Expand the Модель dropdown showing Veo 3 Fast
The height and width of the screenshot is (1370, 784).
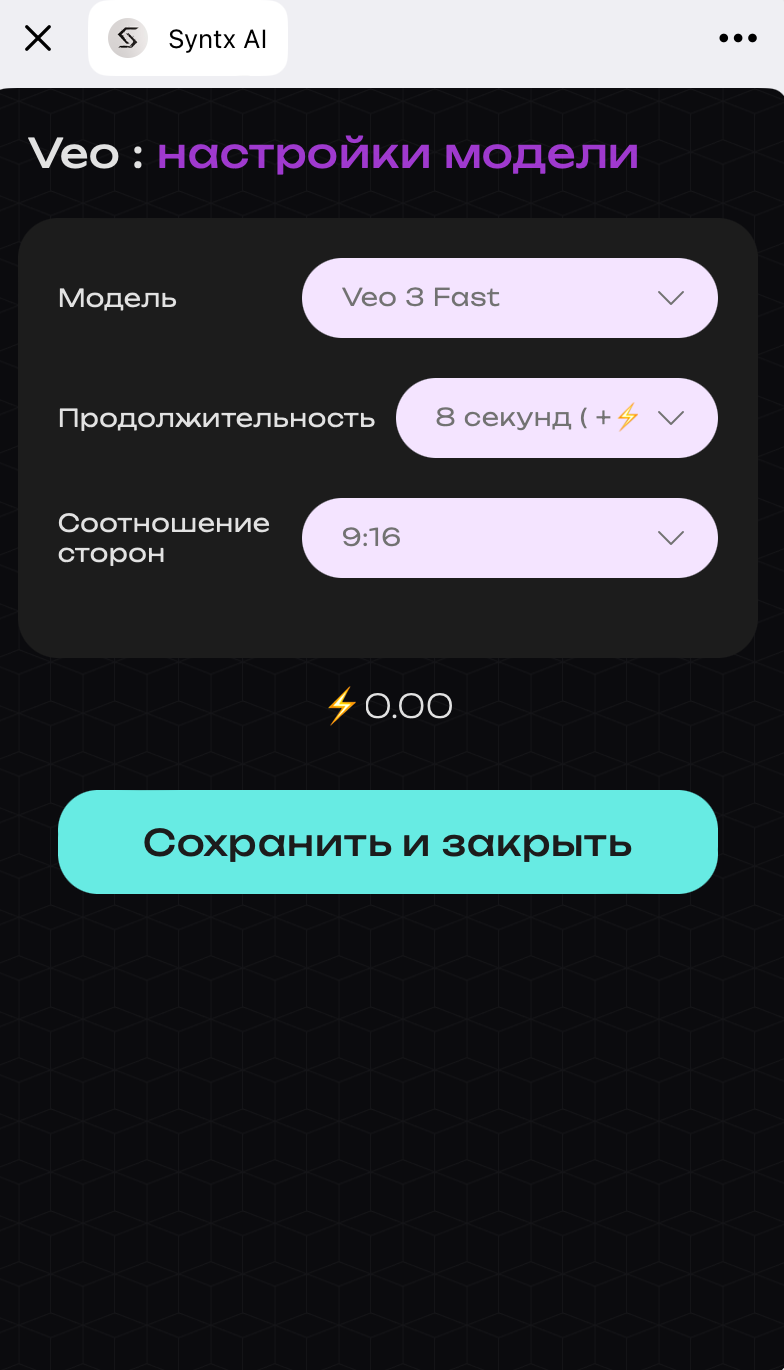pyautogui.click(x=509, y=298)
